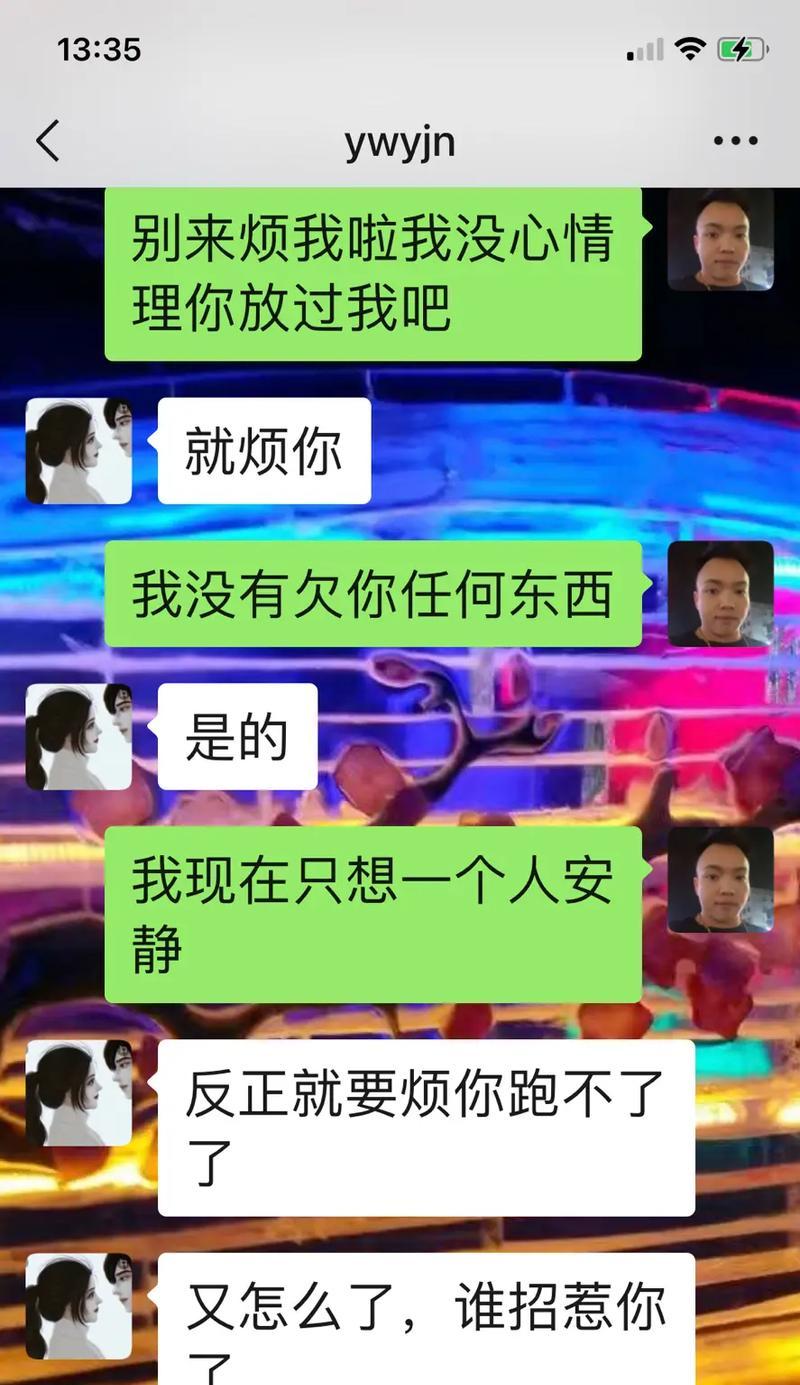This screenshot has height=1385, width=800.
Task: Open contact's avatar beside "反正就要烦你跑不了了"
Action: [x=78, y=1093]
